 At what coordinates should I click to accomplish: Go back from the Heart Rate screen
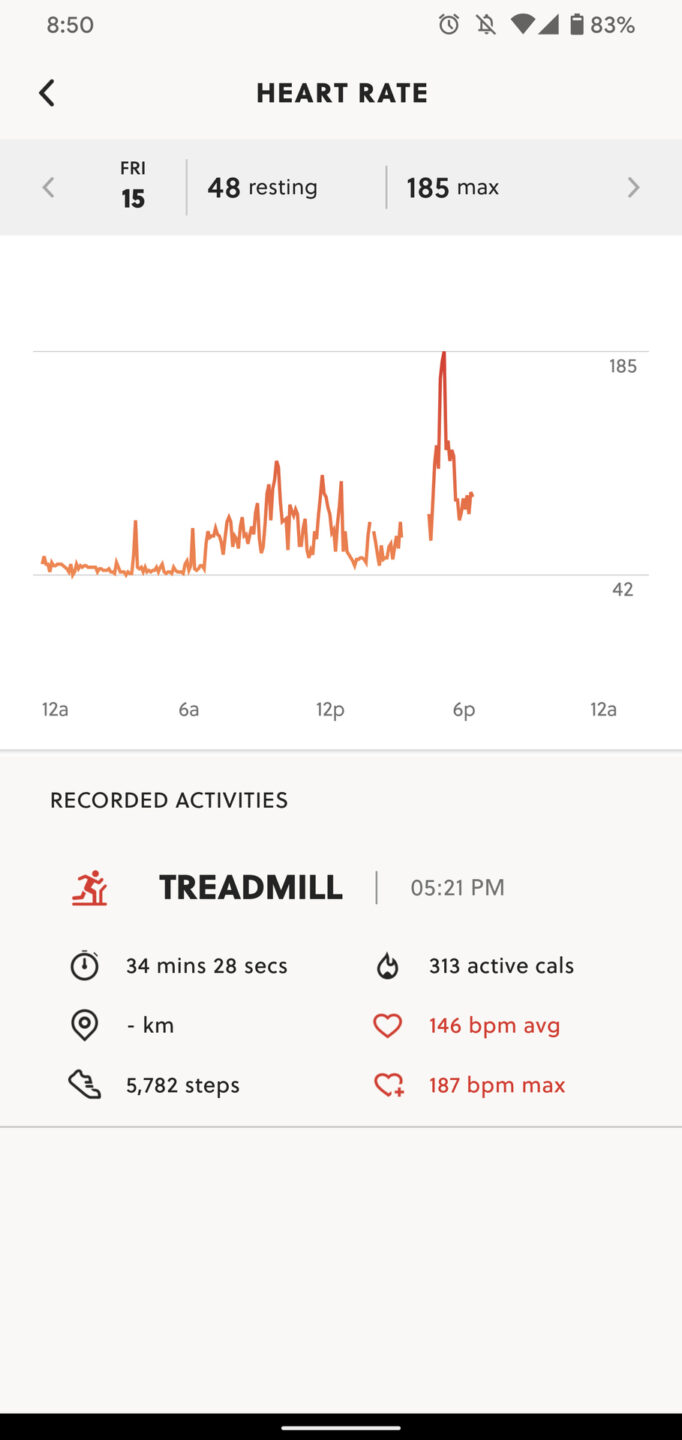coord(46,93)
